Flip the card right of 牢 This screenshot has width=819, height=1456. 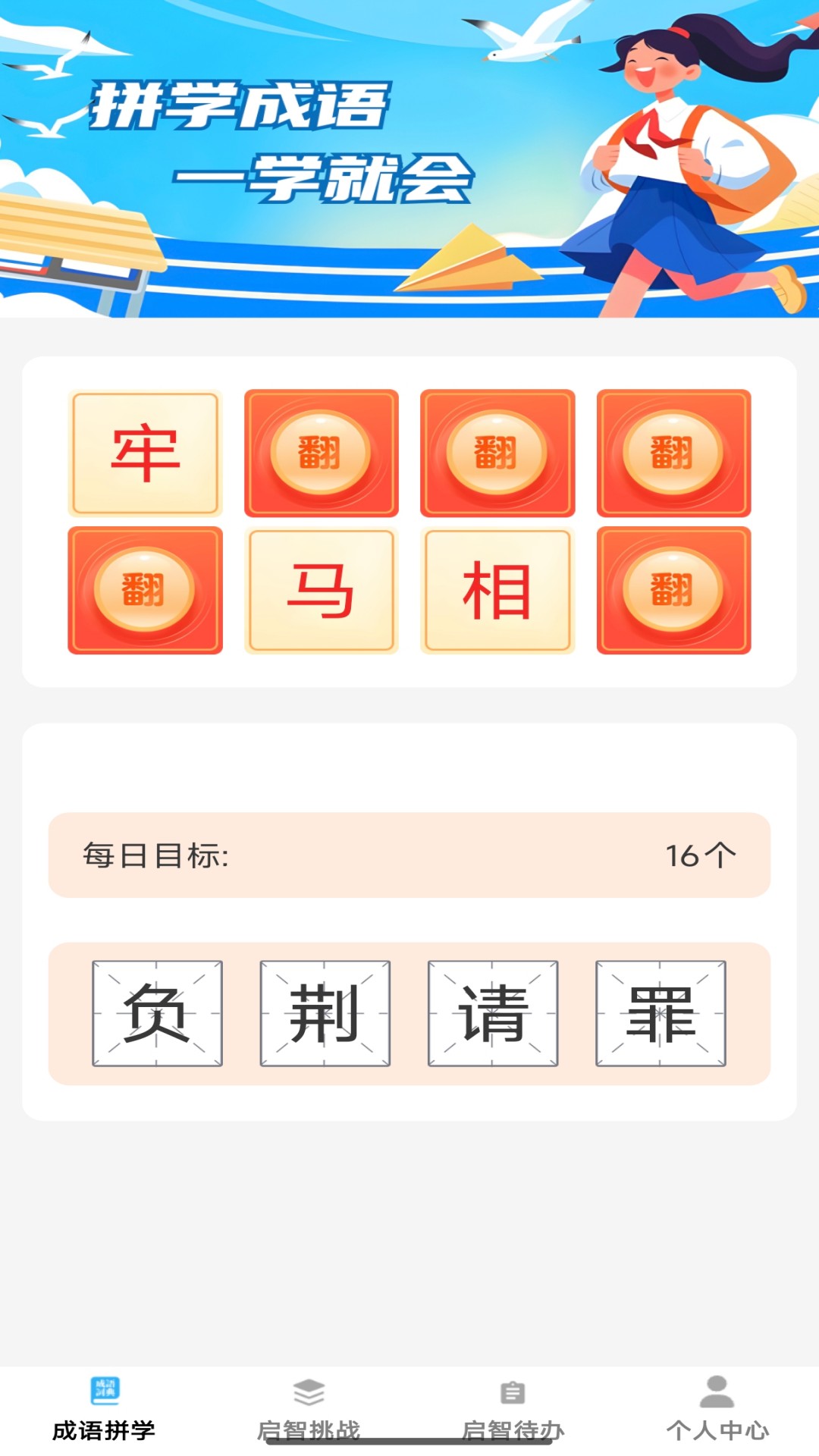(x=320, y=453)
